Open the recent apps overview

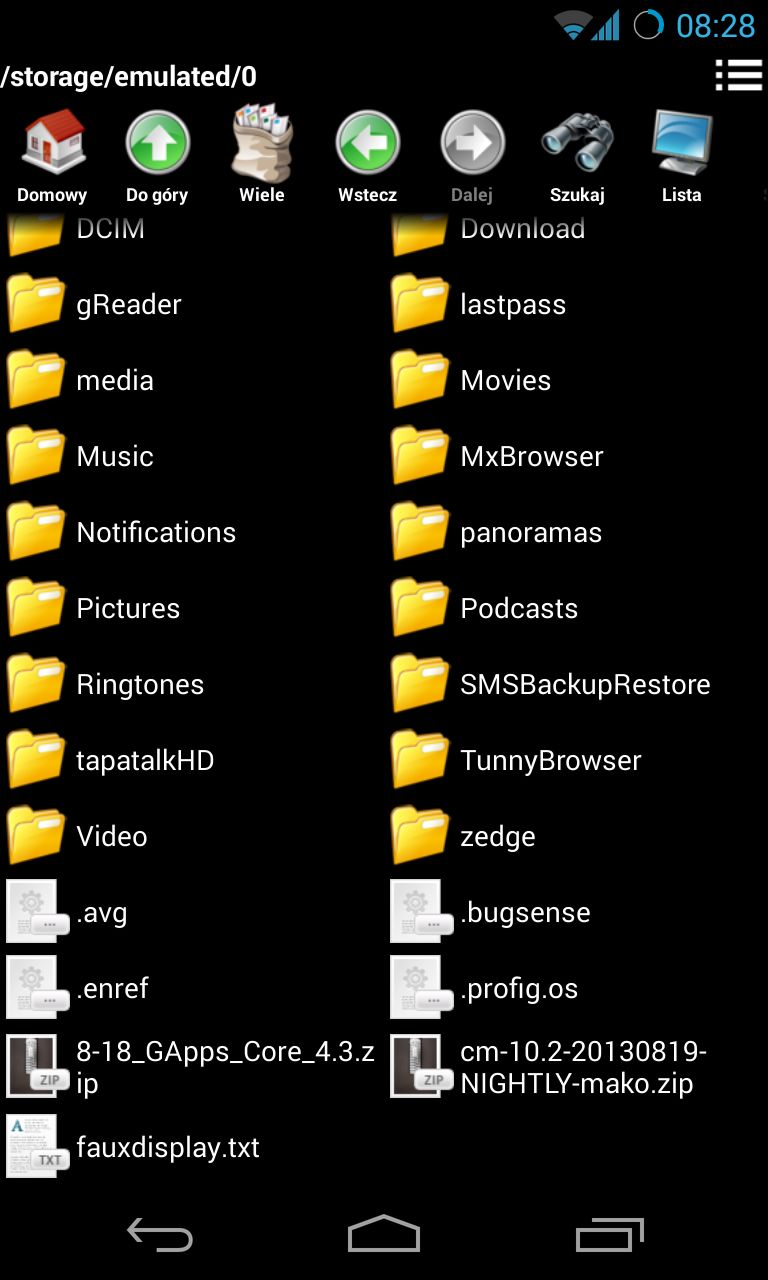tap(610, 1235)
